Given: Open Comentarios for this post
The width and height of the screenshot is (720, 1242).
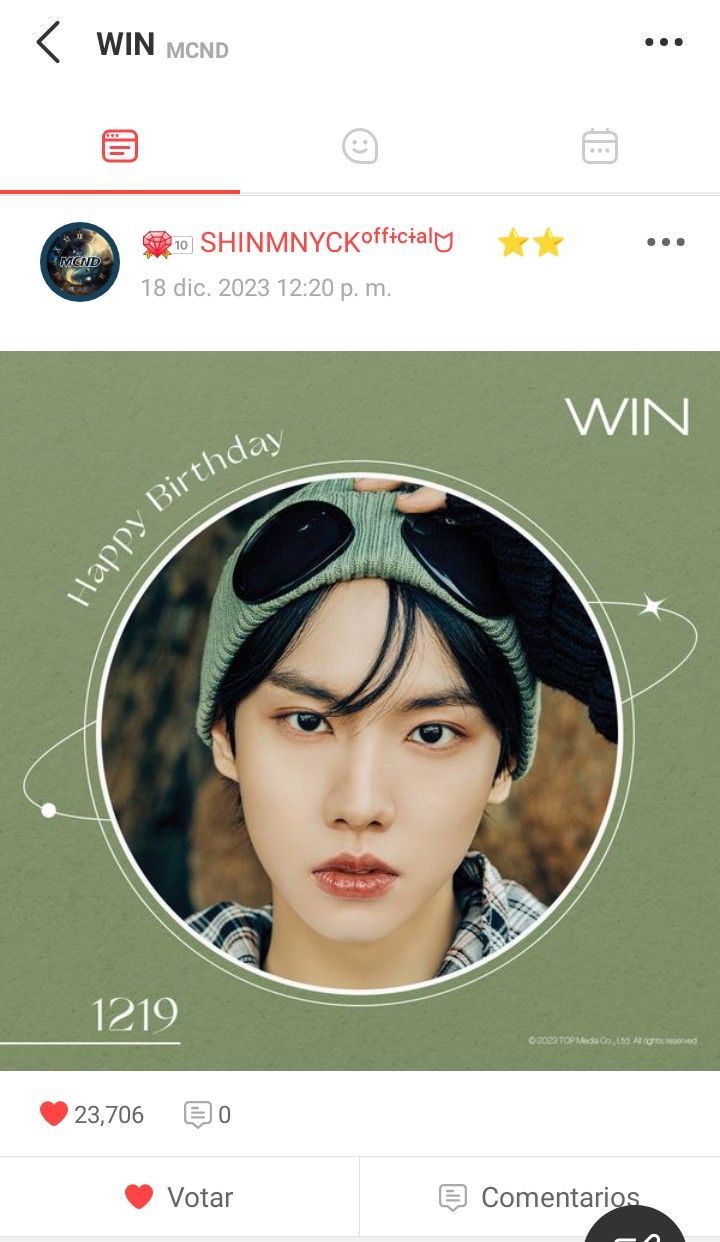Looking at the screenshot, I should 540,1197.
